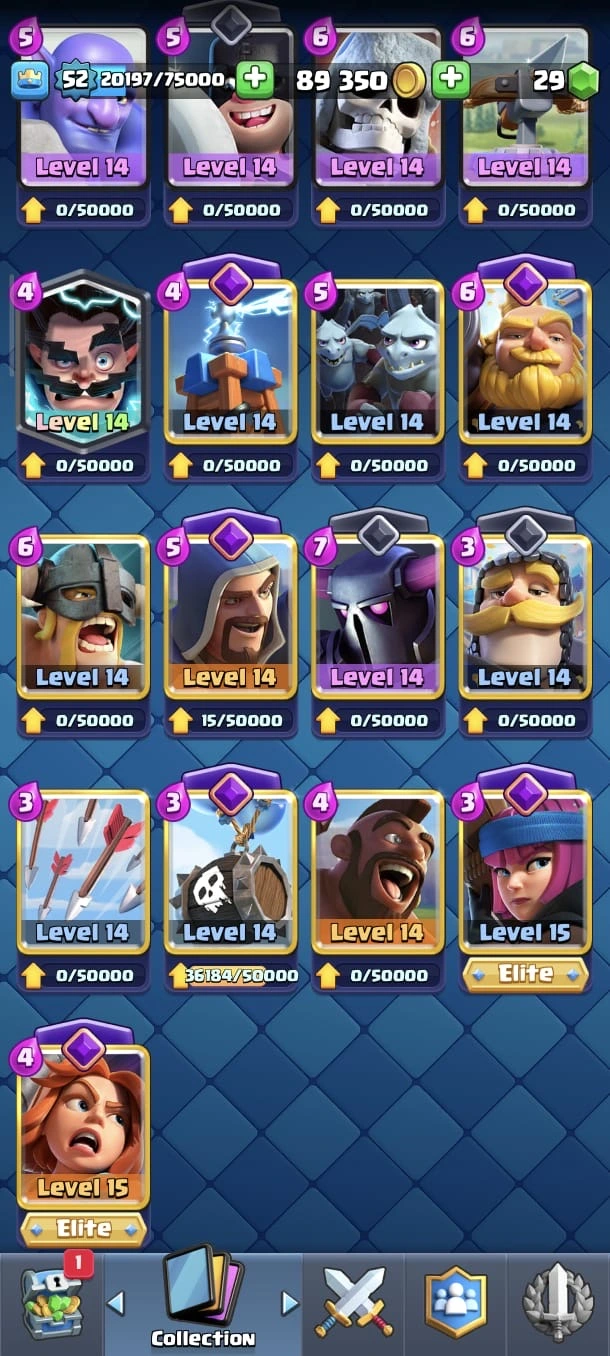Buy more gold with the plus button
This screenshot has width=610, height=1356.
(x=452, y=80)
